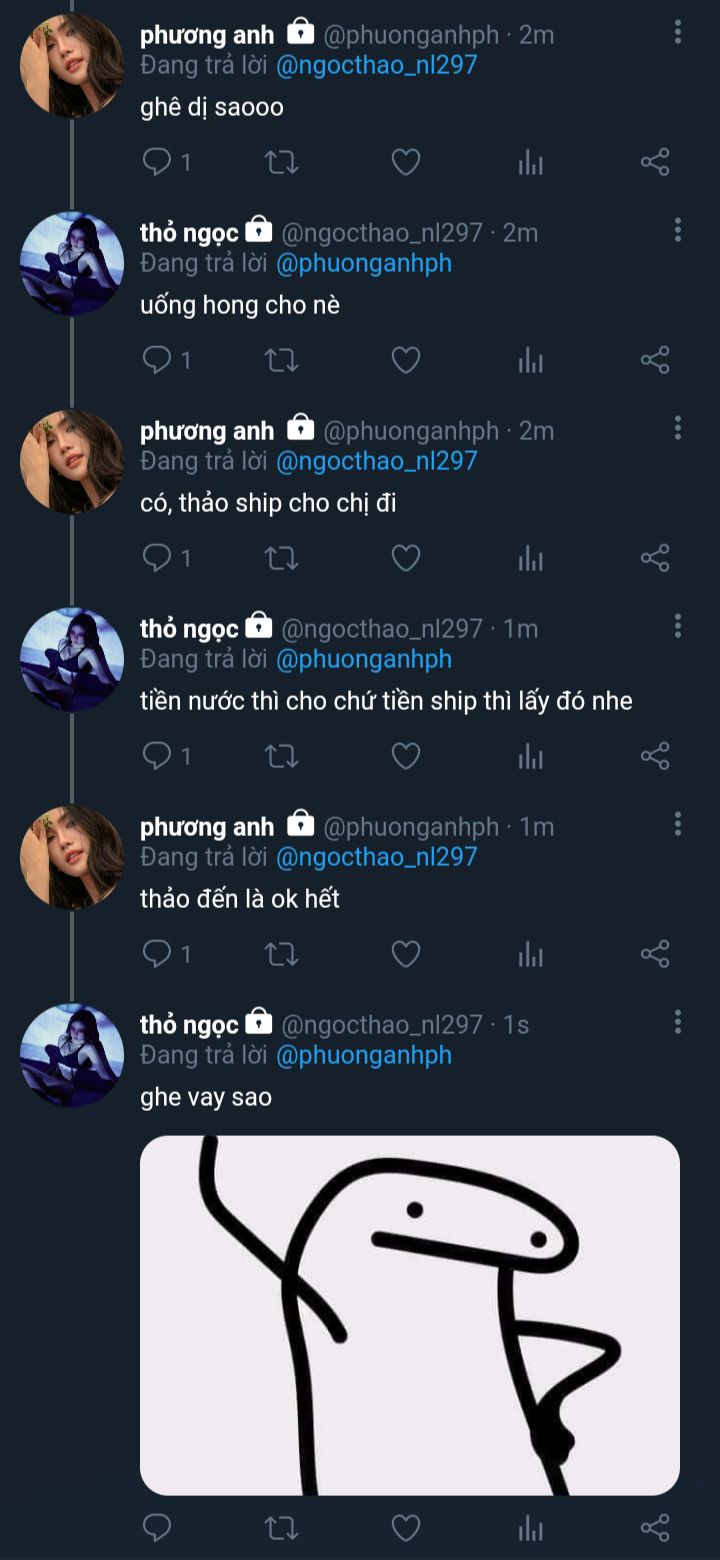Open thỏ ngọc's avatar on "tiền nước thì cho" tweet

coord(72,660)
